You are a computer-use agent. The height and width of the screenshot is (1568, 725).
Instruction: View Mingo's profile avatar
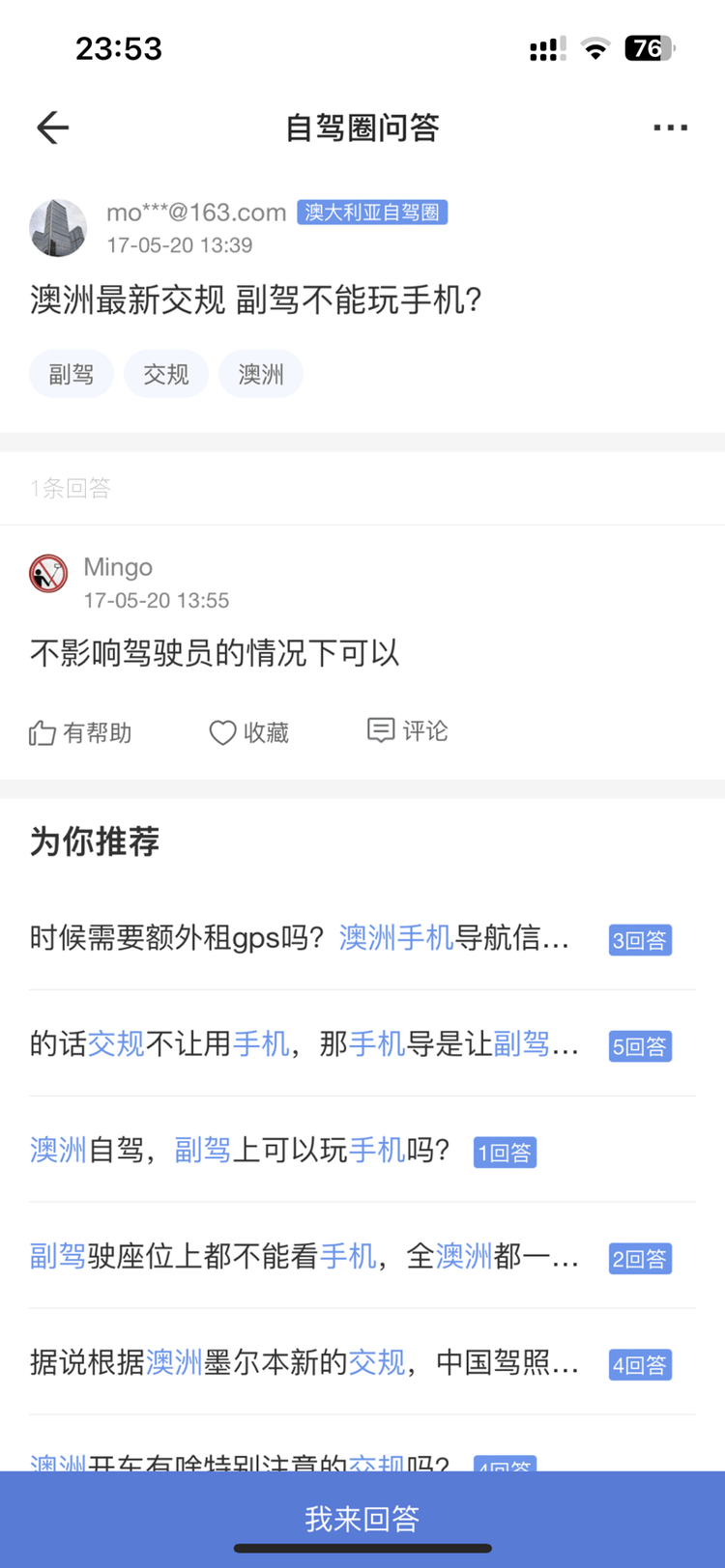tap(48, 573)
